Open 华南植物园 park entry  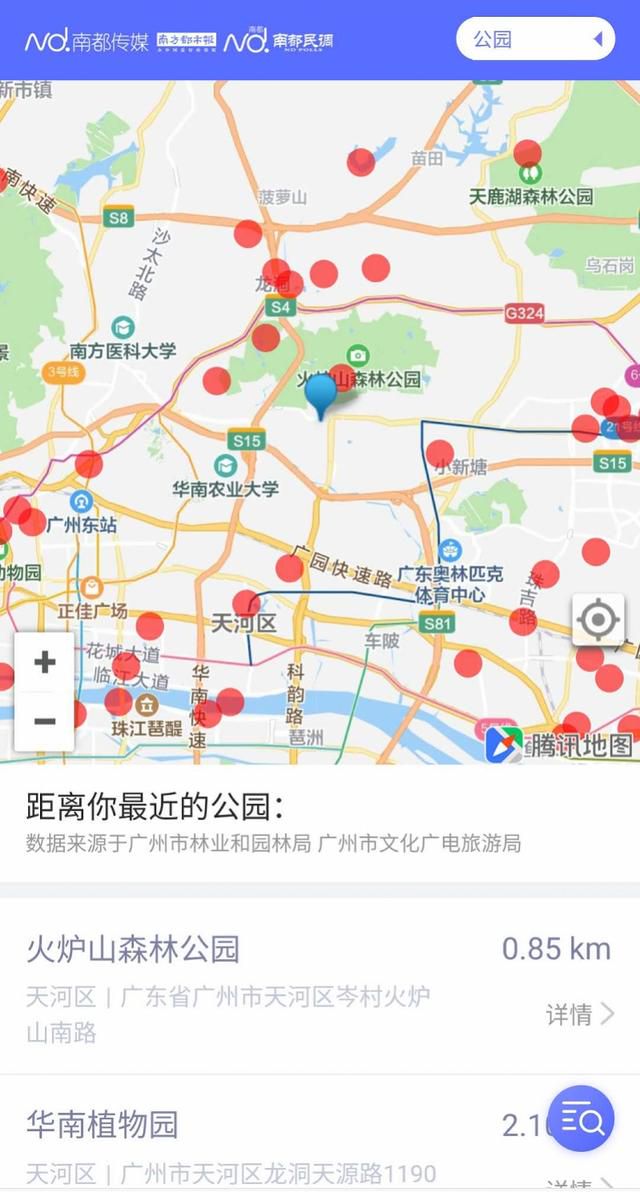pyautogui.click(x=103, y=1124)
